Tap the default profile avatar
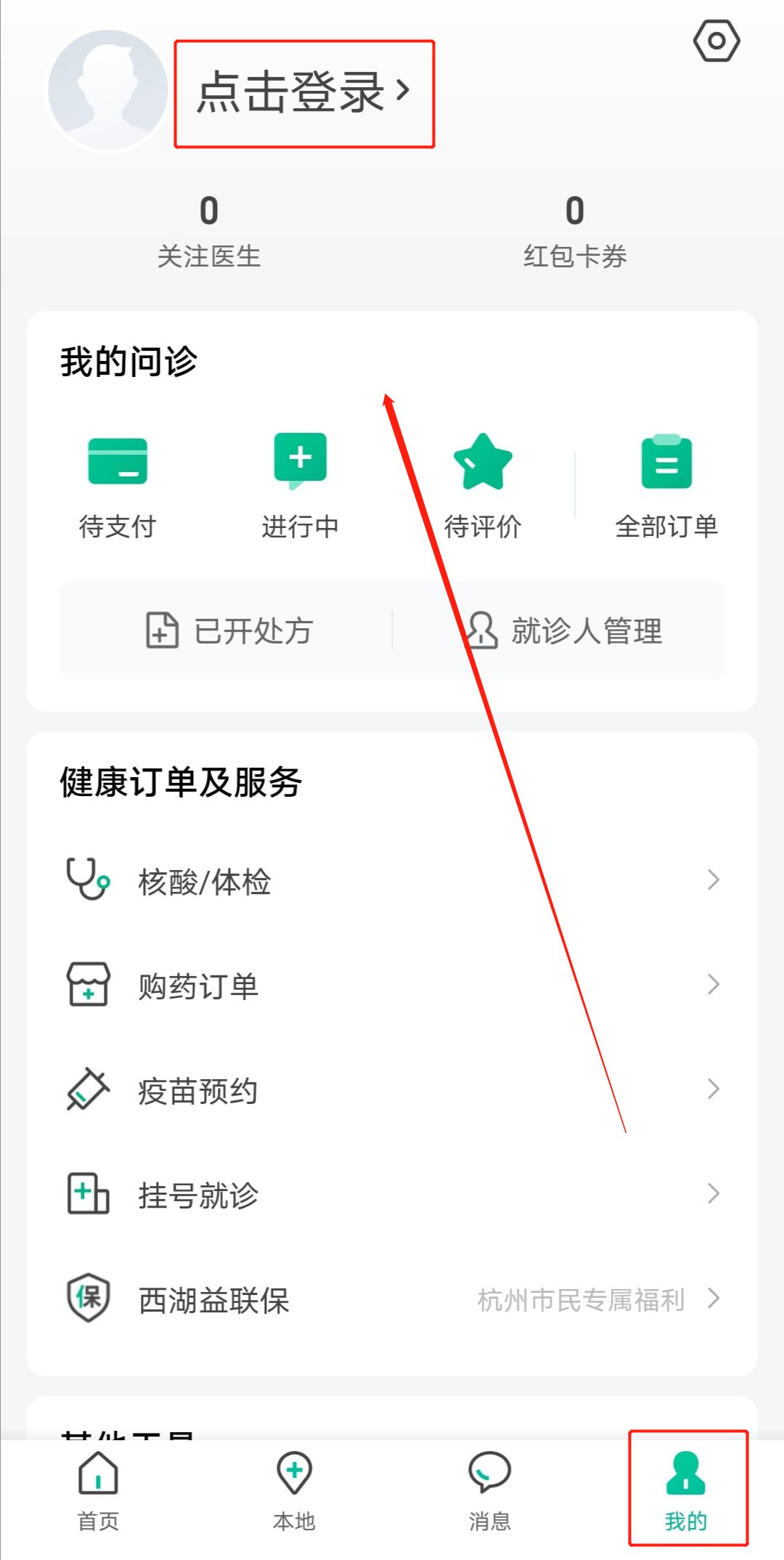784x1560 pixels. (x=108, y=90)
